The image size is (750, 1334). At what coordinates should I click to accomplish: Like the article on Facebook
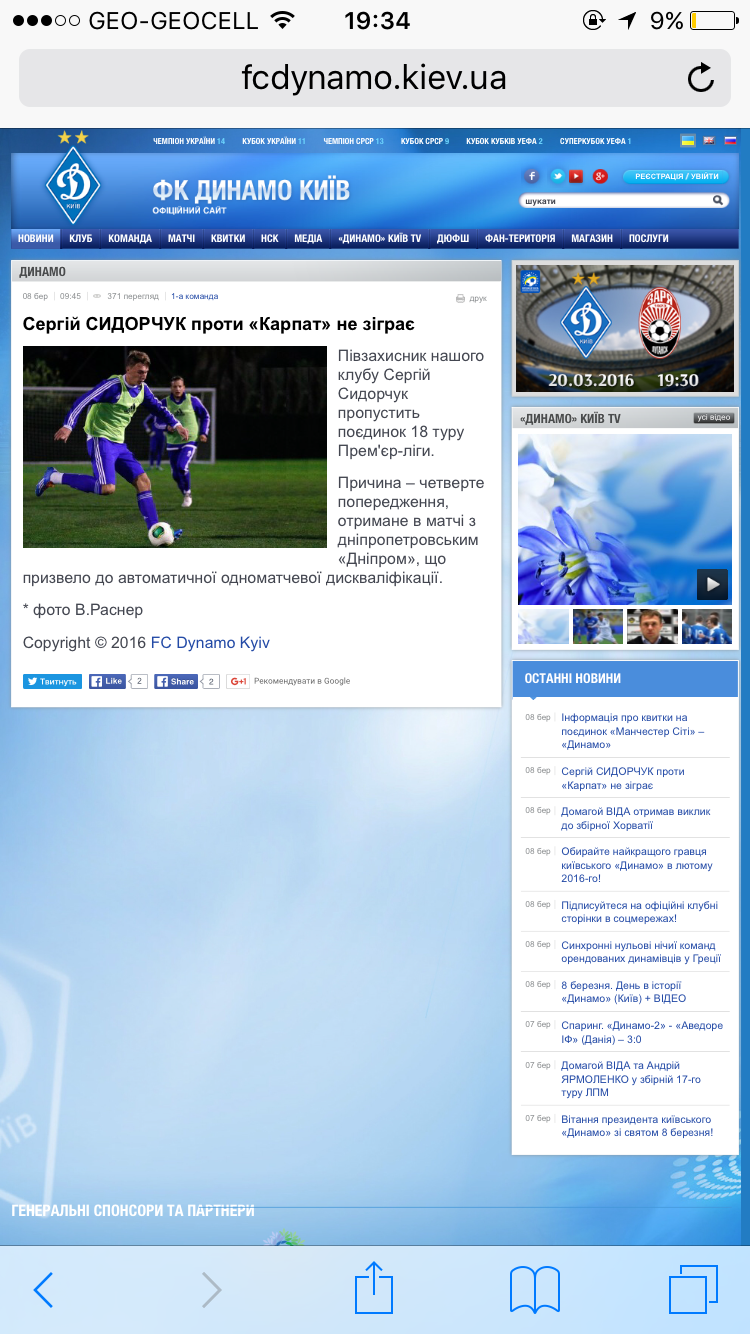(107, 681)
